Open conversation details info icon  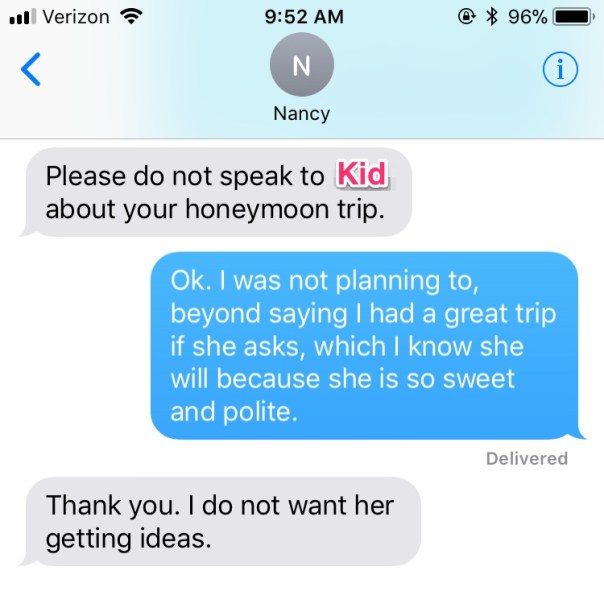[560, 69]
